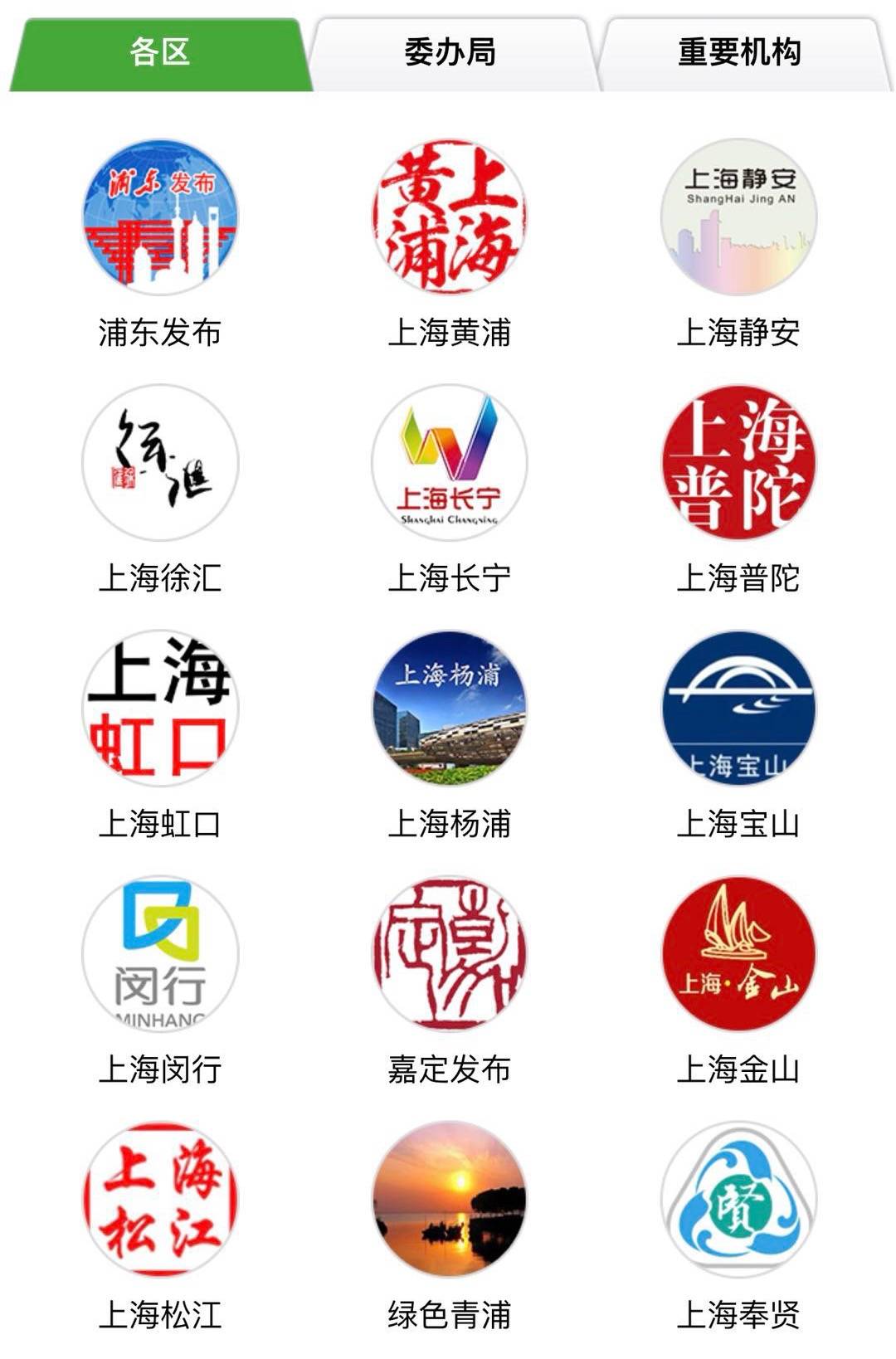Open 上海黄浦 account
Viewport: 896px width, 1359px height.
tap(449, 217)
